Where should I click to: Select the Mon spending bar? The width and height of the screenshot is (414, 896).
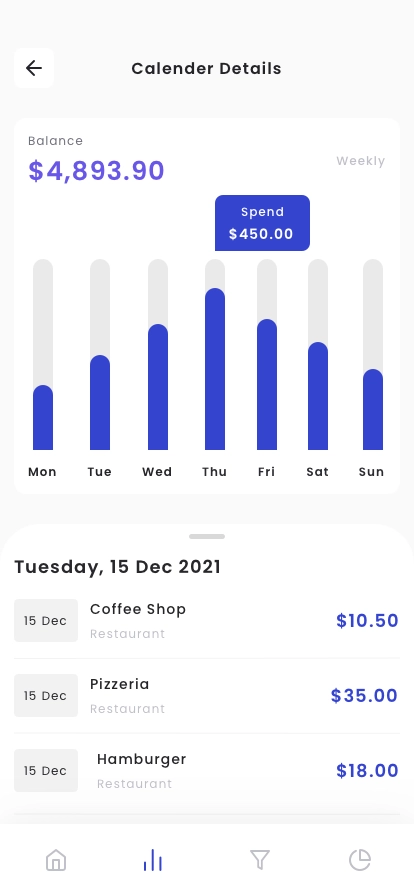[x=43, y=354]
